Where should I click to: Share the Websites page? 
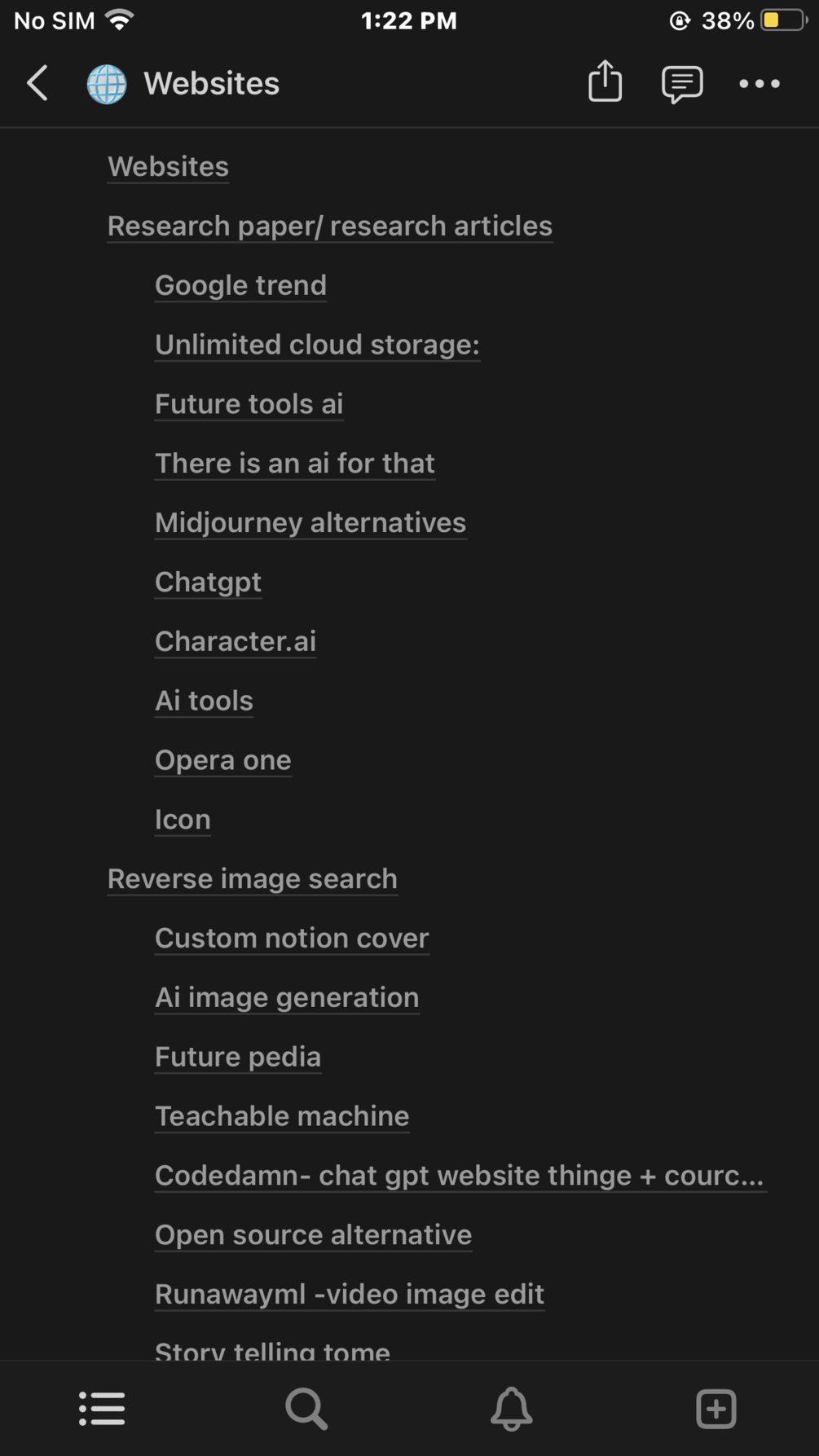[605, 82]
